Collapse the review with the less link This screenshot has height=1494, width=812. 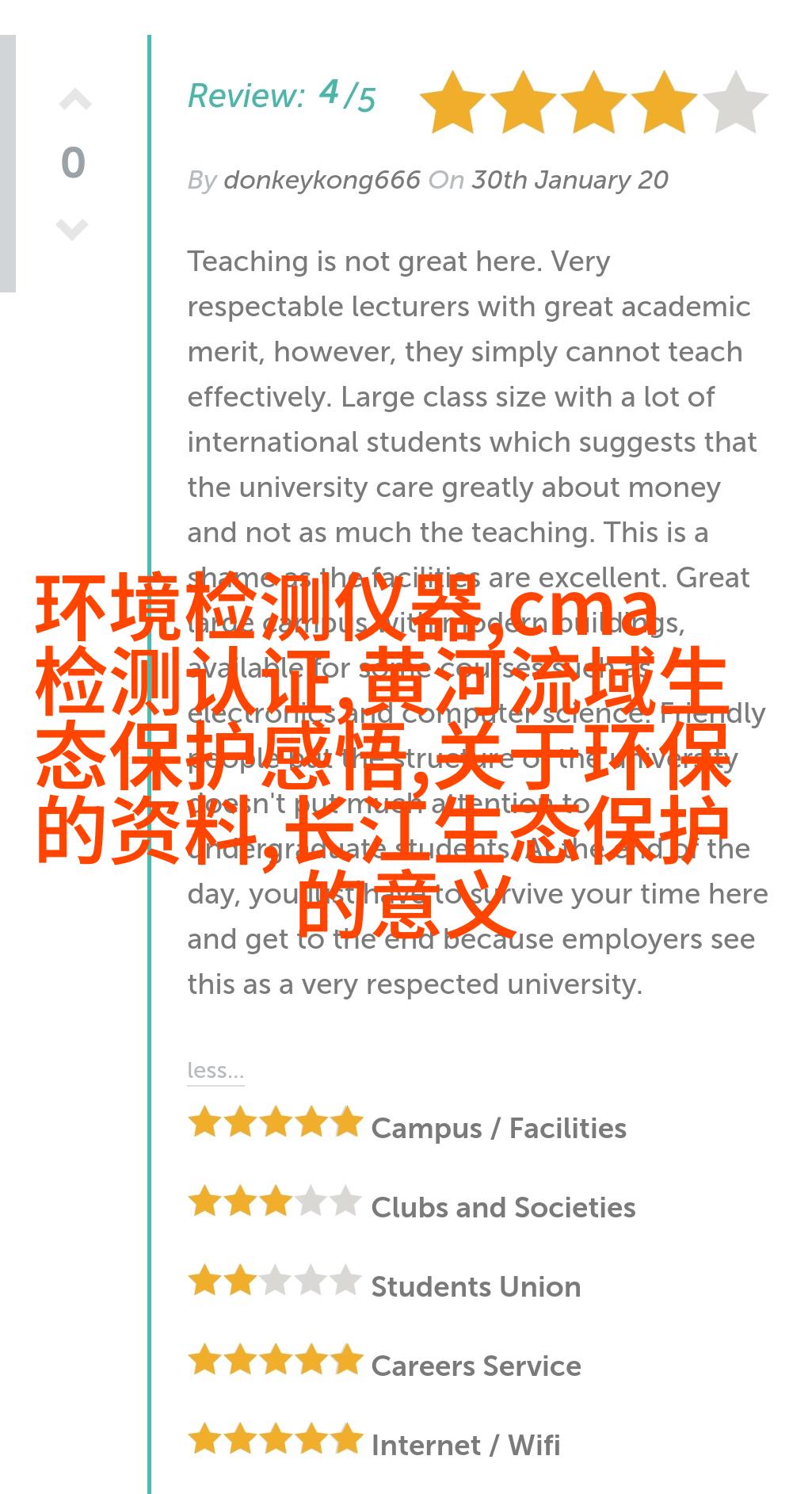pos(215,1071)
